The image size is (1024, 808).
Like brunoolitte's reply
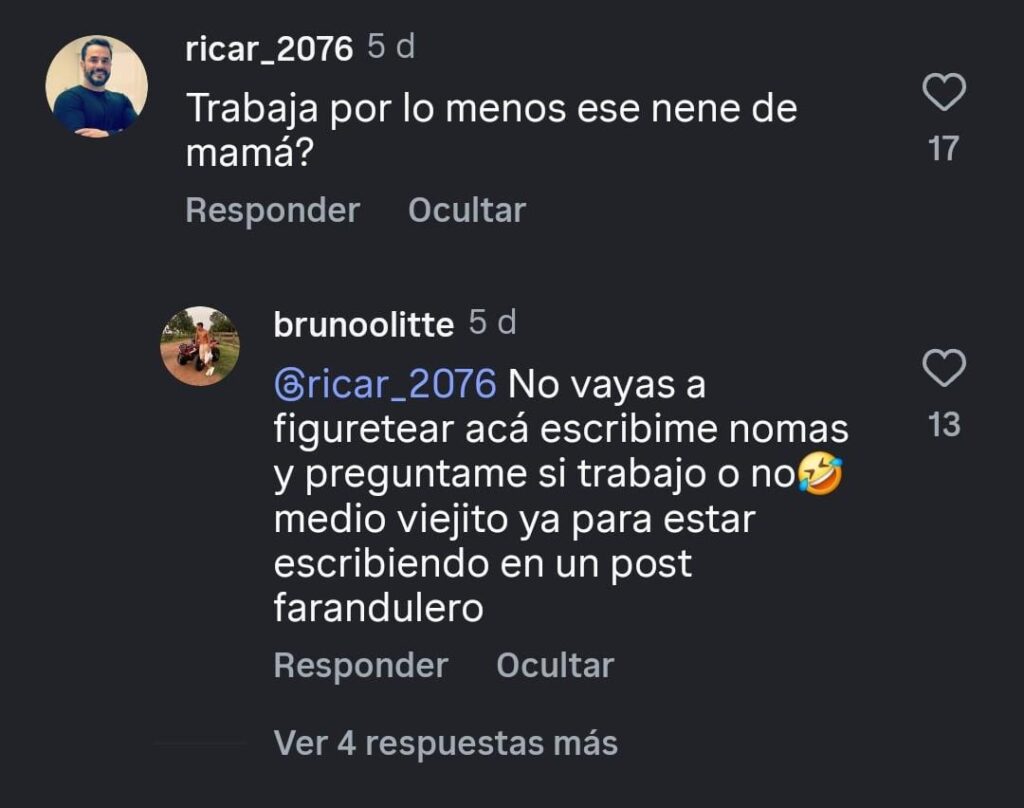click(x=943, y=369)
